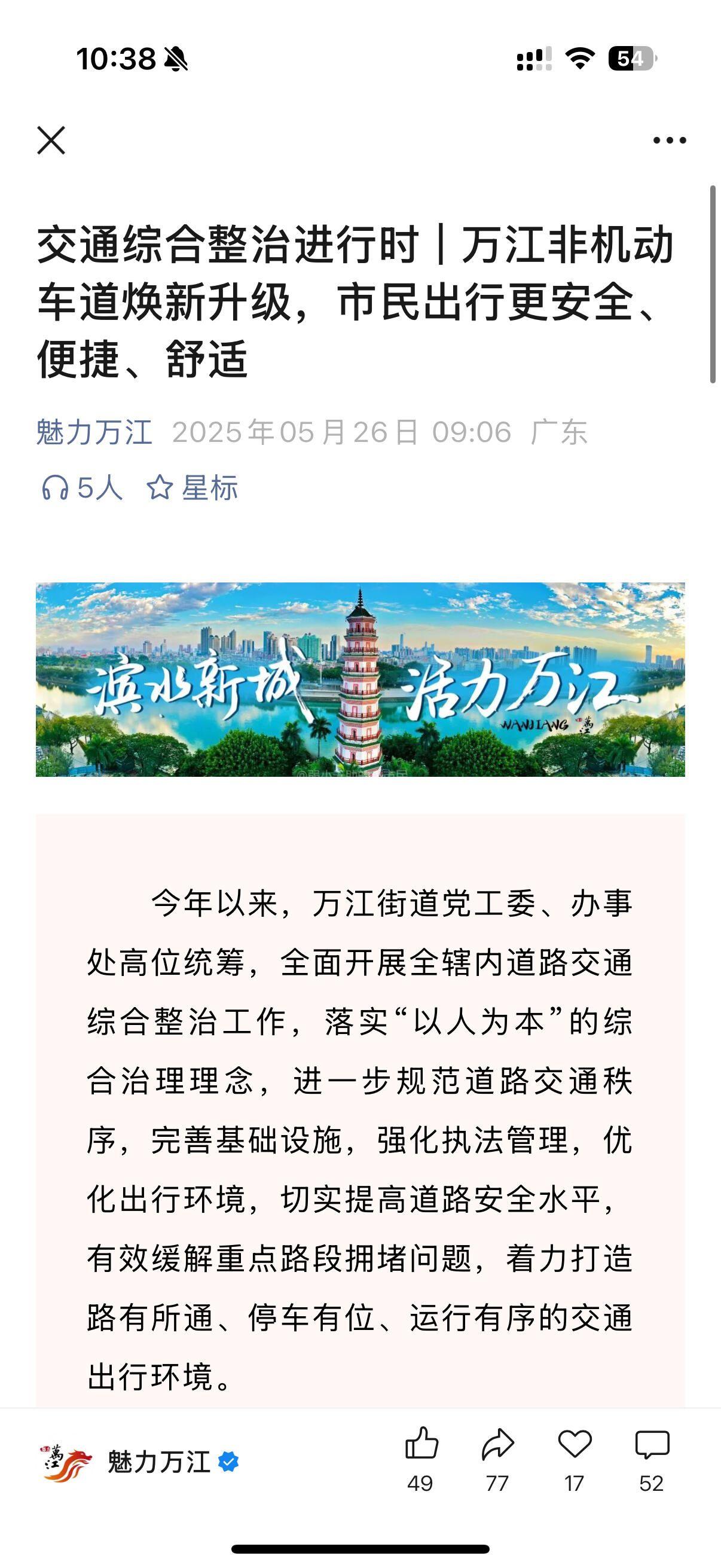The height and width of the screenshot is (1568, 721).
Task: Open the comments with 52 replies
Action: coord(652,1445)
